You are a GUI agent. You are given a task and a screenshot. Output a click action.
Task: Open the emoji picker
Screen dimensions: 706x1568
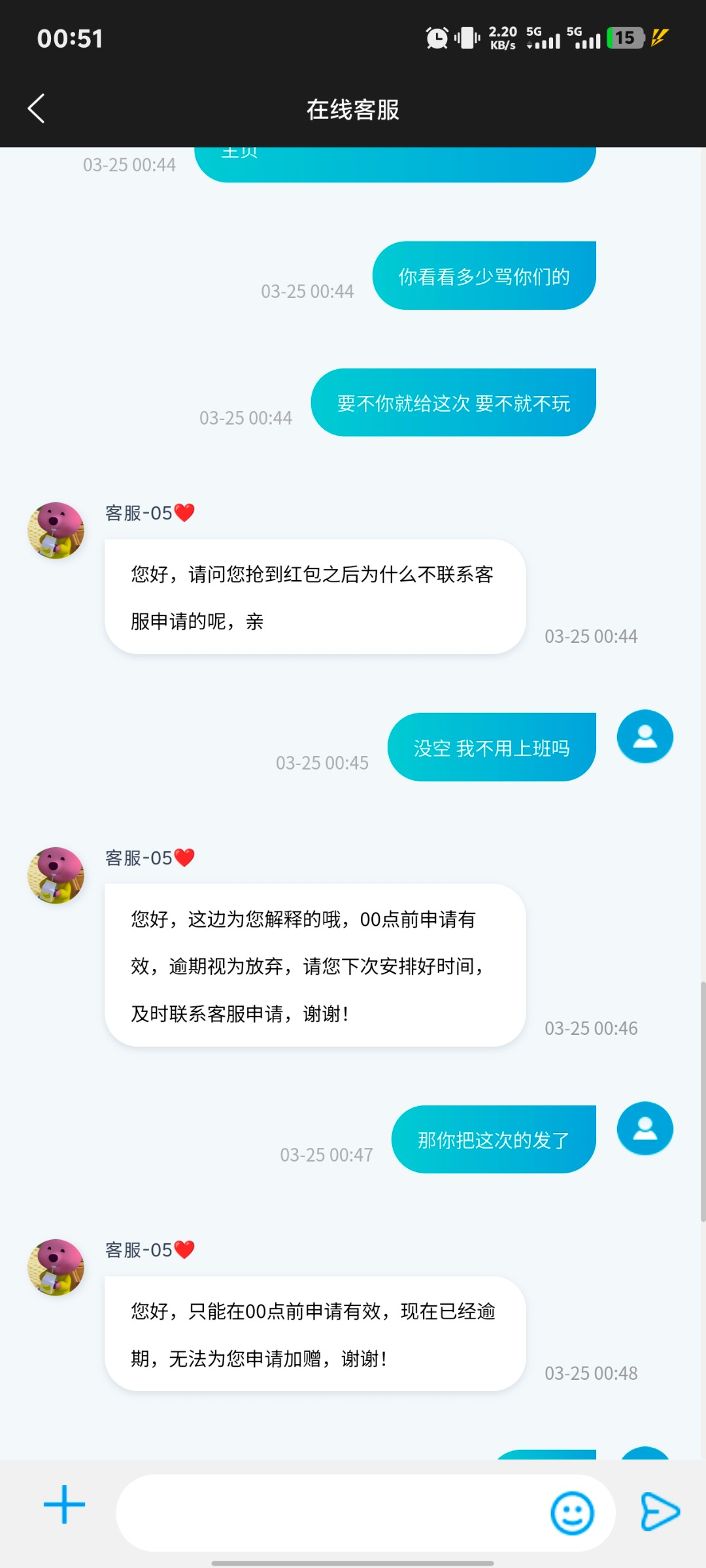[x=572, y=1512]
